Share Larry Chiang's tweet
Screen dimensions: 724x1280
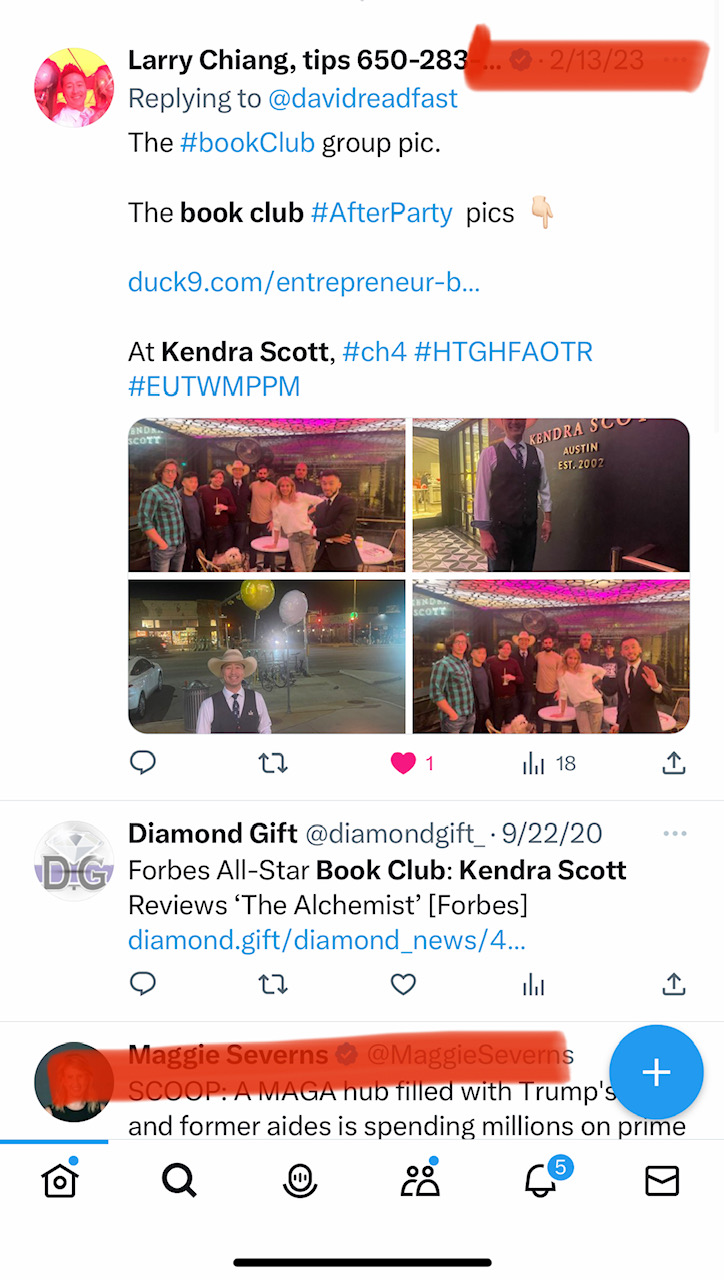point(674,764)
